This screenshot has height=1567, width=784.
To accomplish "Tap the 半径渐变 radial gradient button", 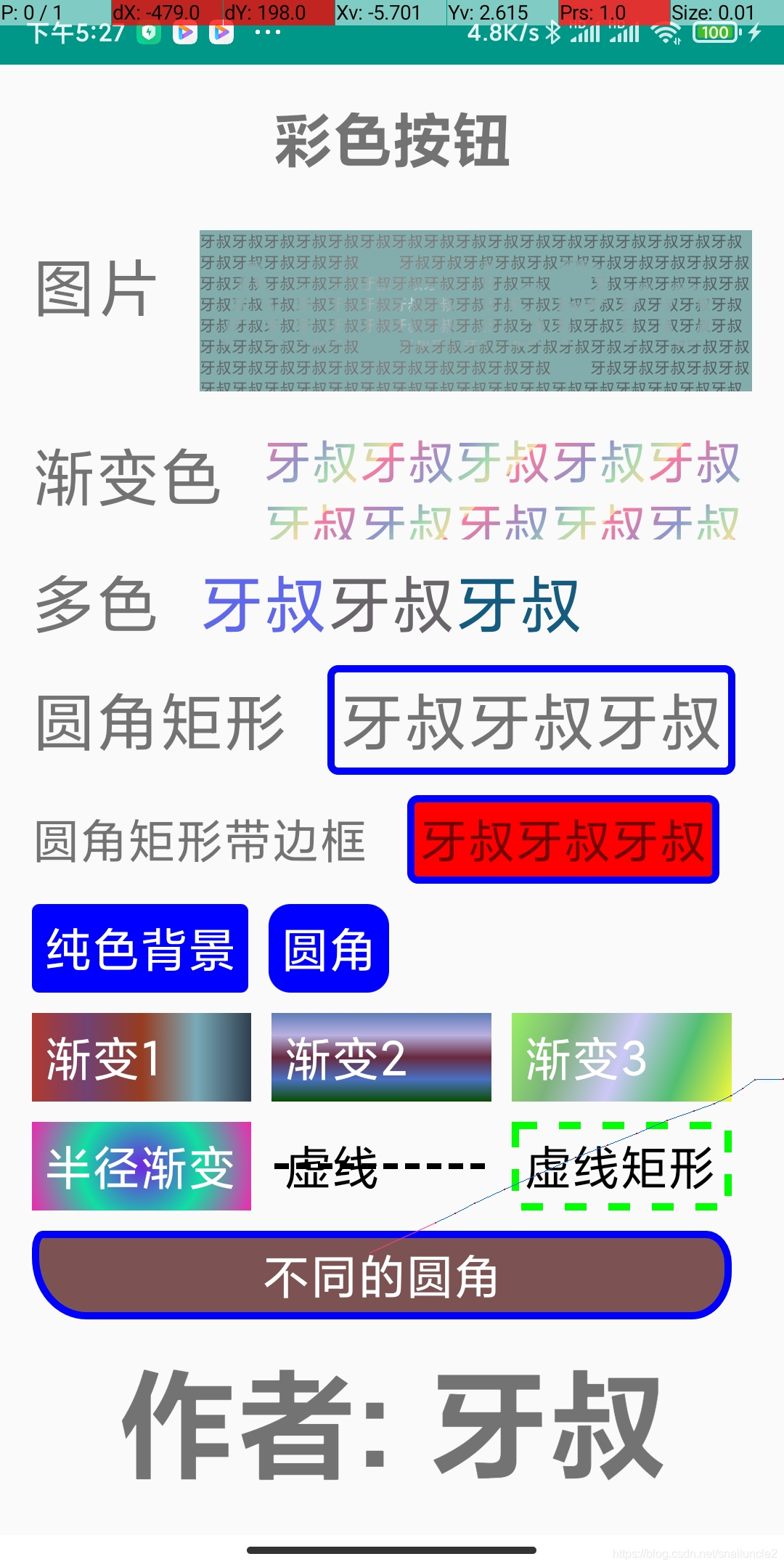I will 141,1165.
